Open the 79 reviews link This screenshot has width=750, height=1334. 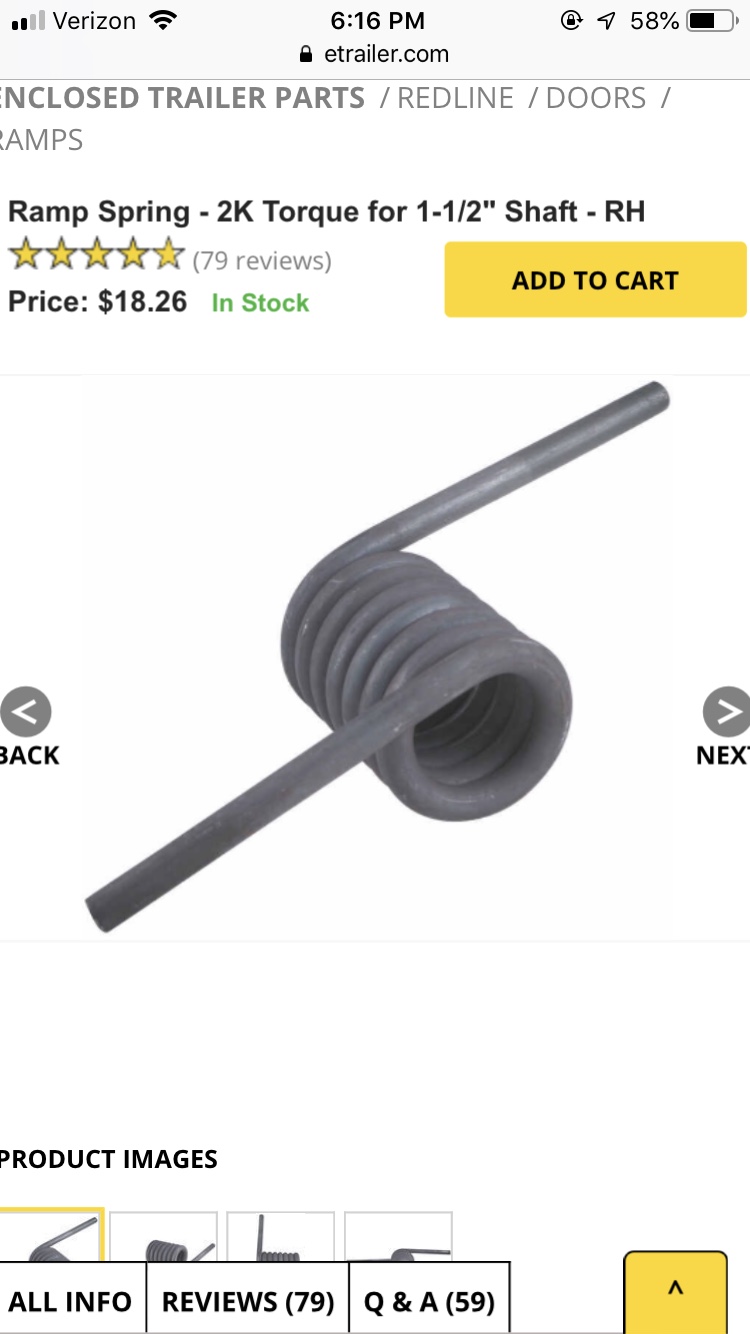click(x=261, y=261)
